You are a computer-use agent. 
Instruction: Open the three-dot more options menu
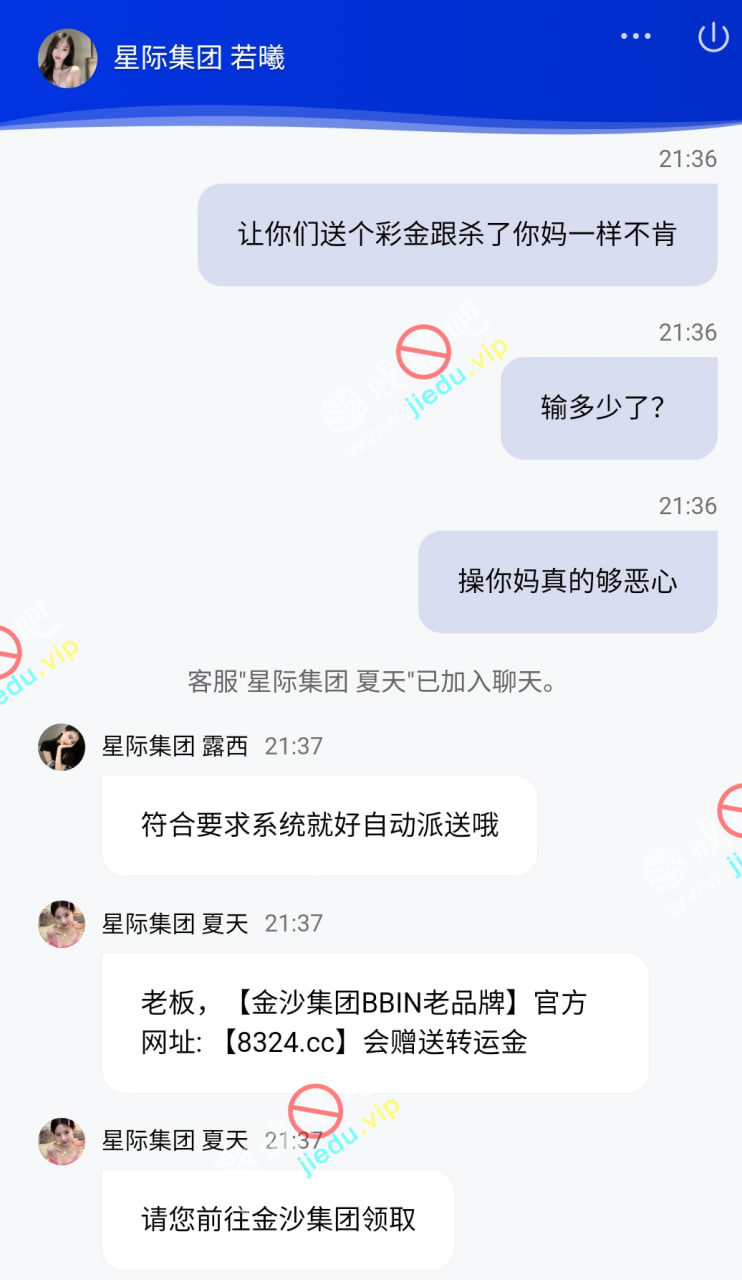point(636,37)
